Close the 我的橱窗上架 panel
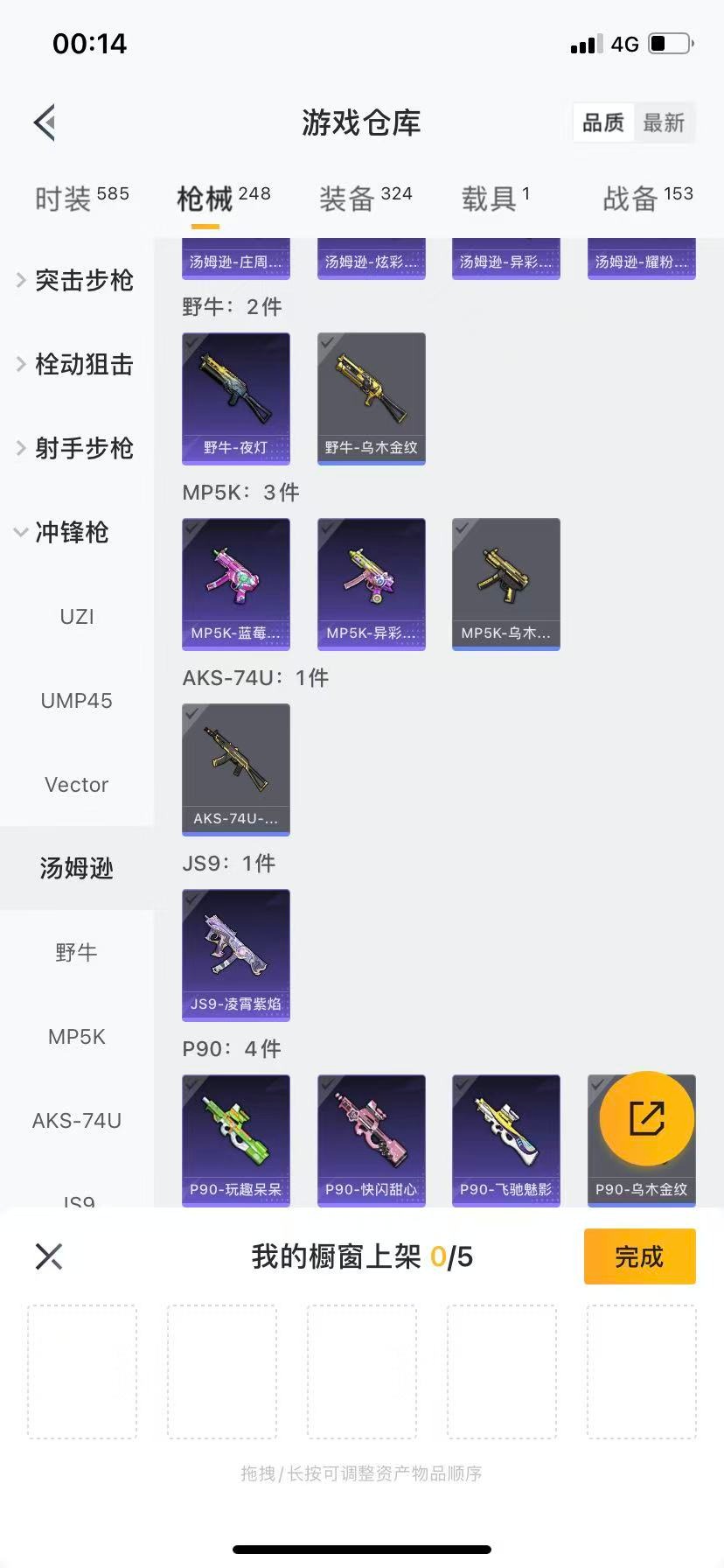 click(49, 1256)
